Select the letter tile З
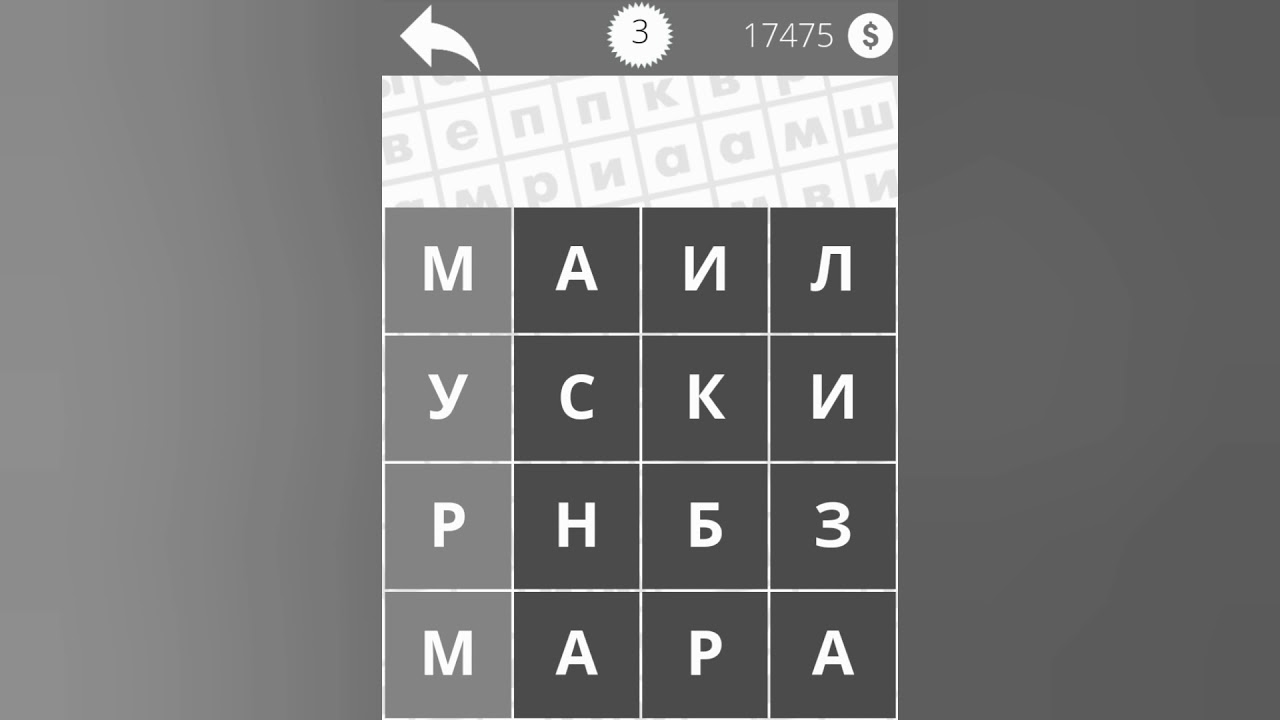This screenshot has width=1280, height=720. coord(833,526)
